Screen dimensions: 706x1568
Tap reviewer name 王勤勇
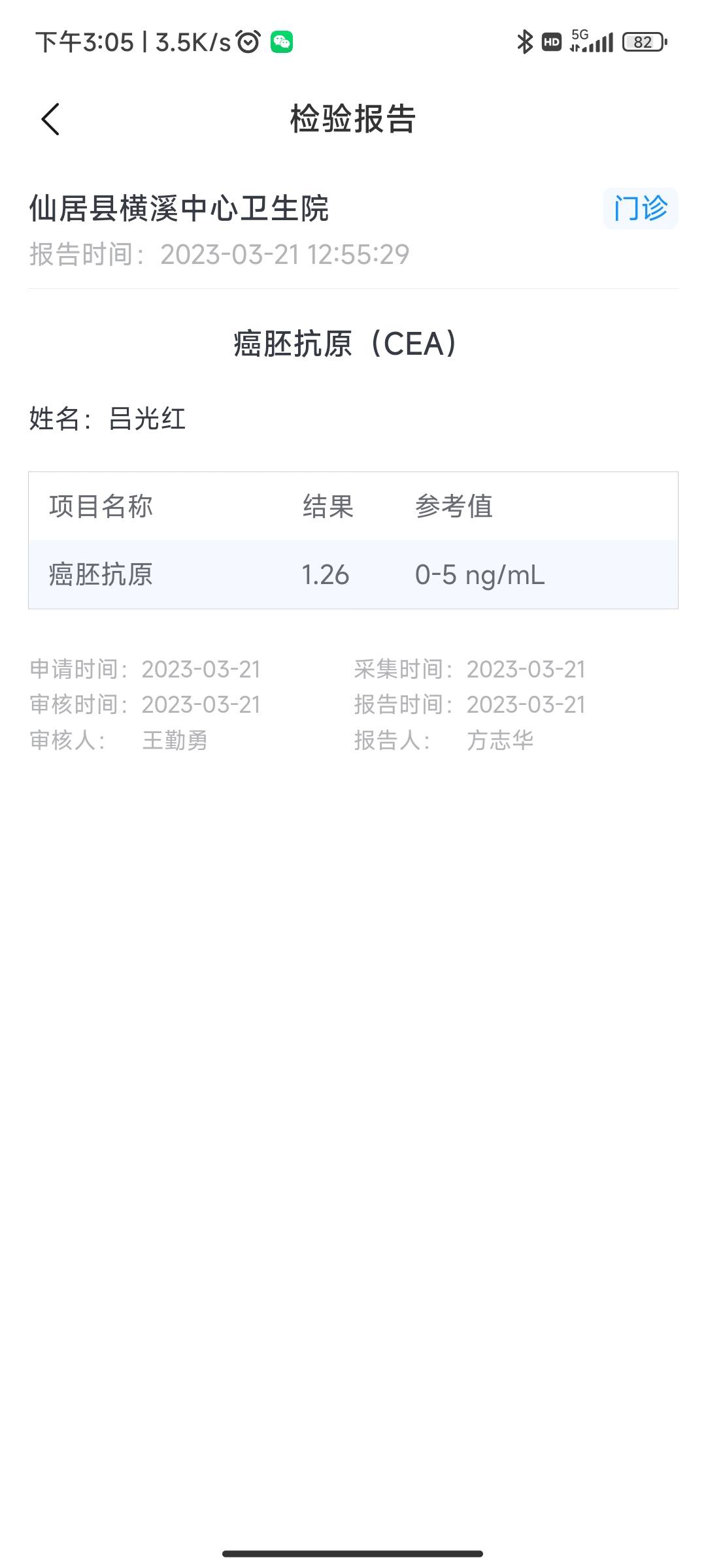176,741
